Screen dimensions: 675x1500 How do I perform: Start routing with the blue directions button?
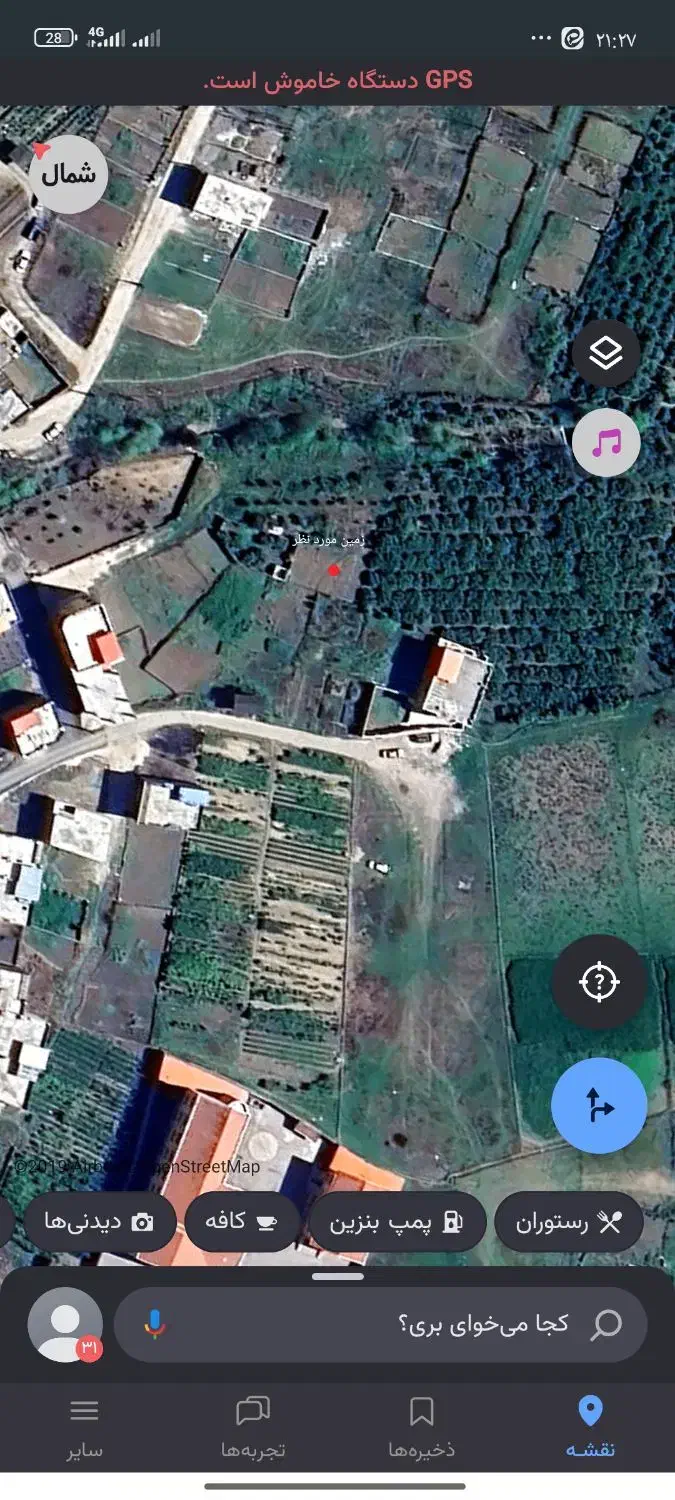pyautogui.click(x=599, y=1106)
